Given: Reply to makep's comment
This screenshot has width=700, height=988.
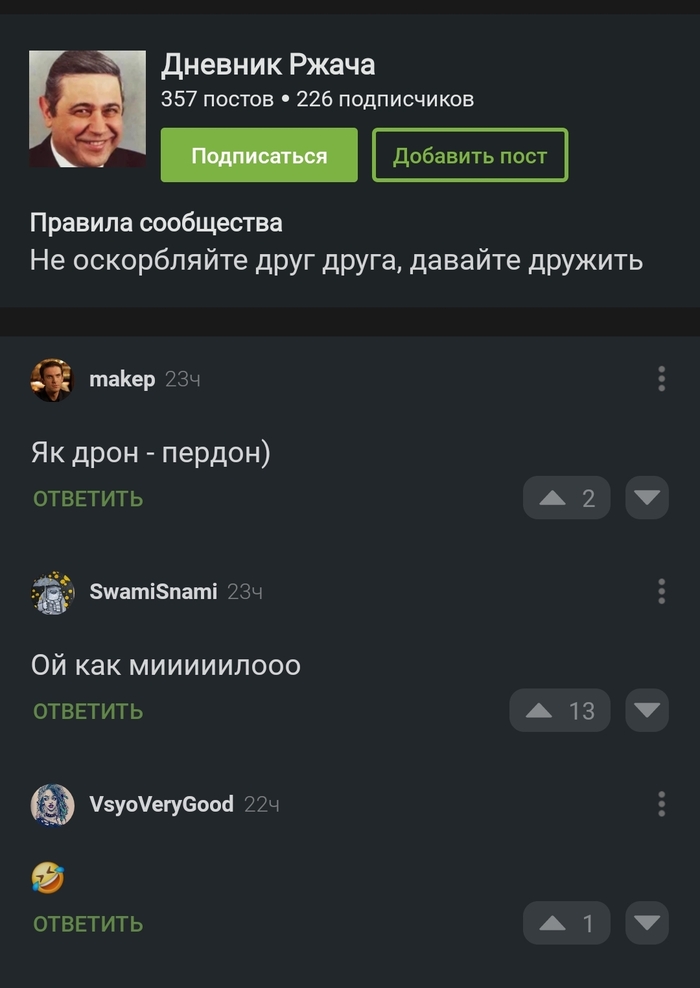Looking at the screenshot, I should pos(88,499).
